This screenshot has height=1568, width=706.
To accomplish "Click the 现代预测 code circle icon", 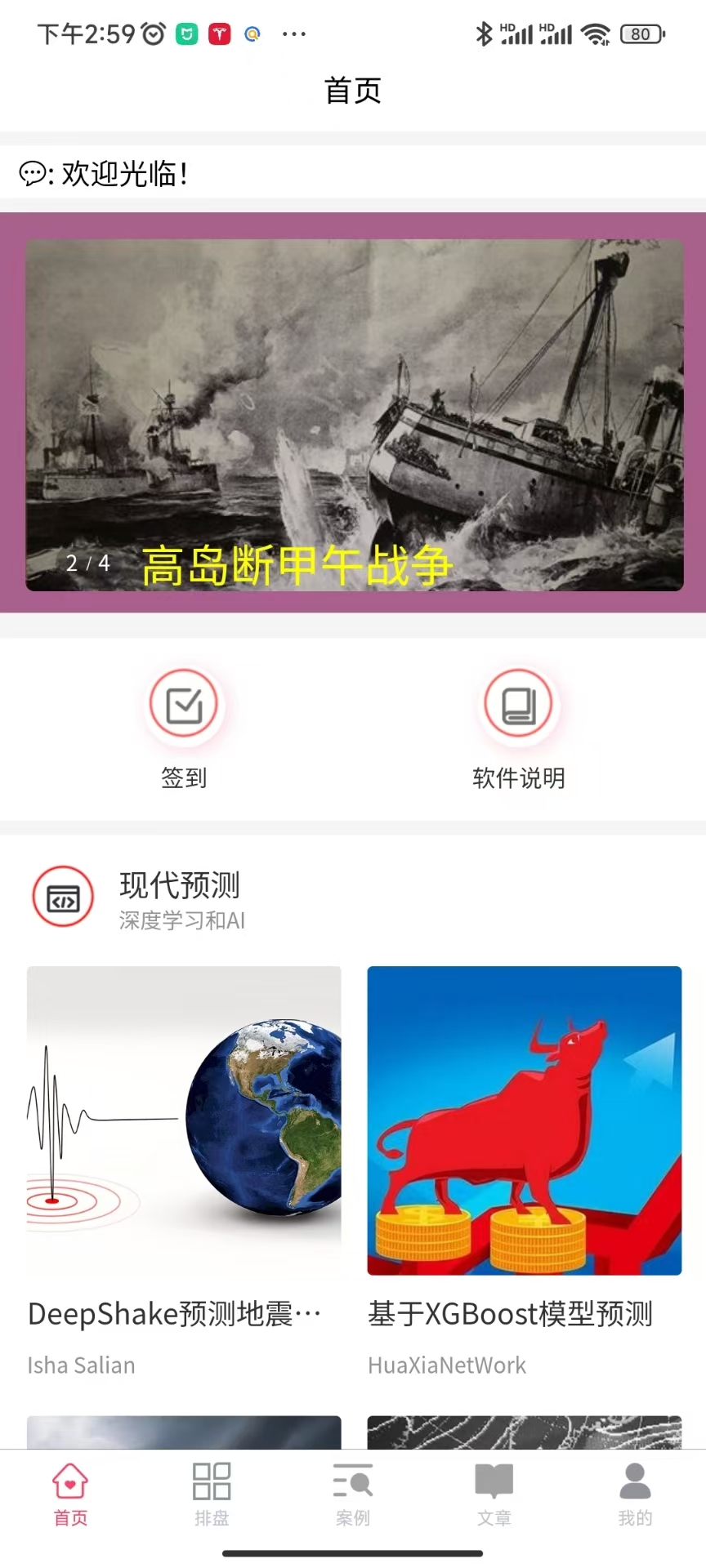I will click(x=63, y=896).
